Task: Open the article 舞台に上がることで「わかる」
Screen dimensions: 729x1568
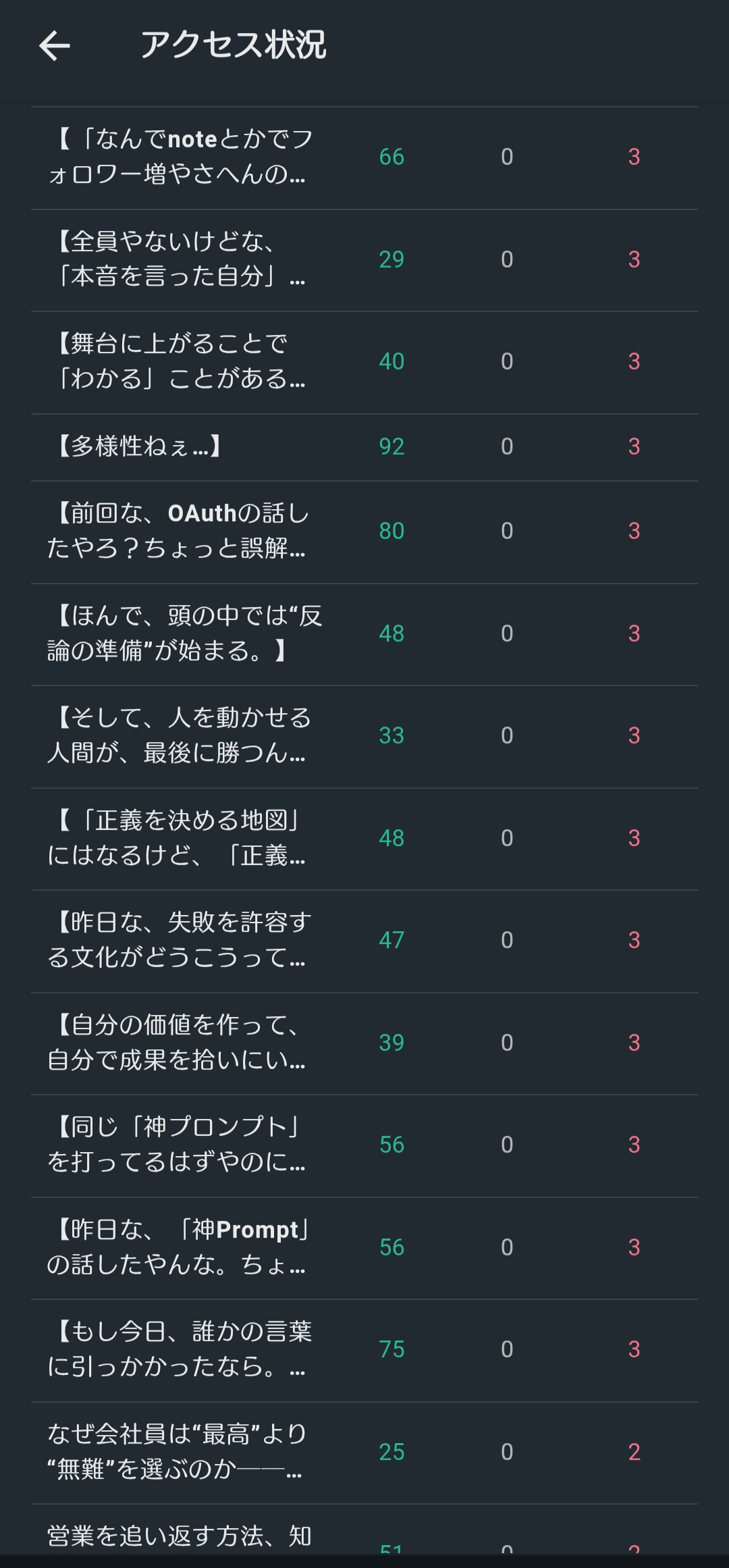Action: click(x=179, y=361)
